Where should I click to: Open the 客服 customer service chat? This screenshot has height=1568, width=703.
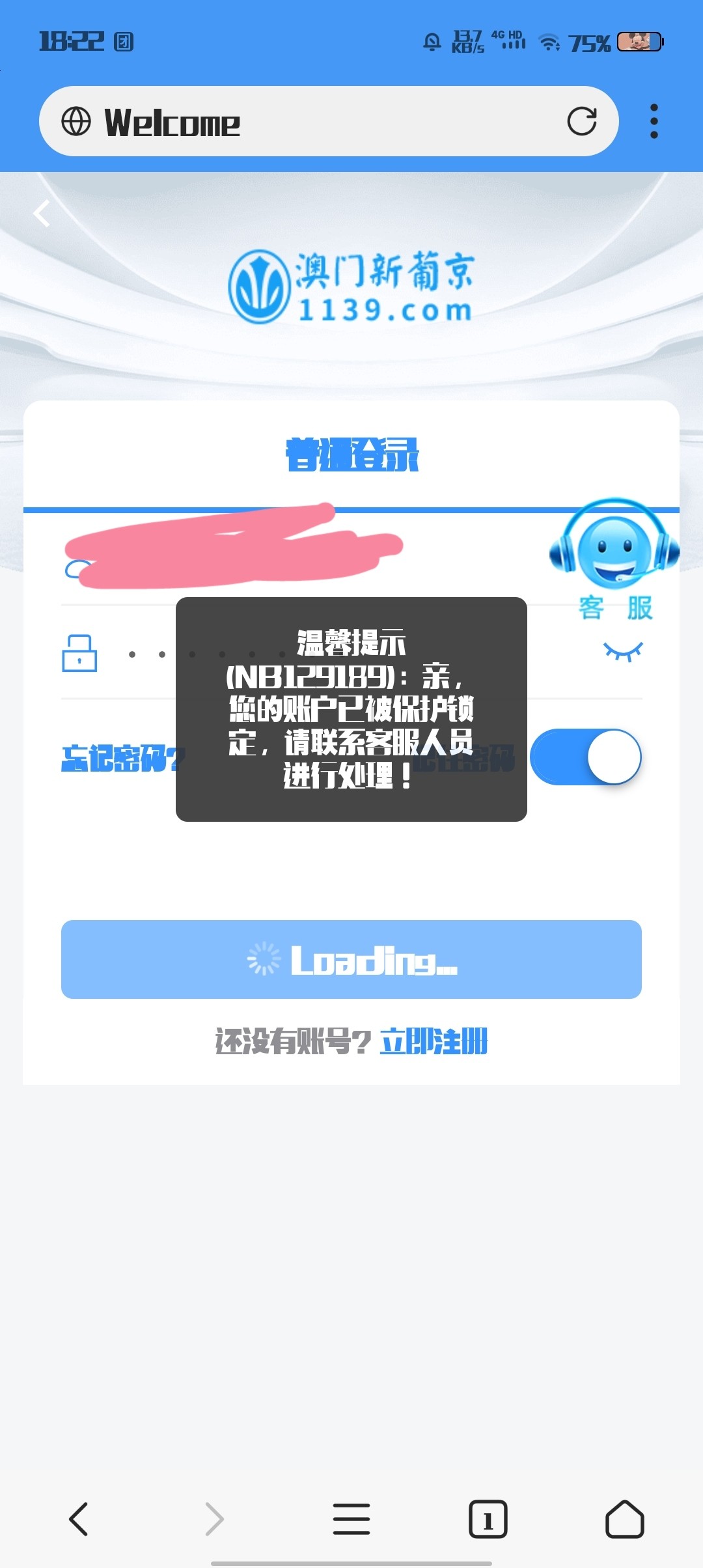(x=614, y=560)
